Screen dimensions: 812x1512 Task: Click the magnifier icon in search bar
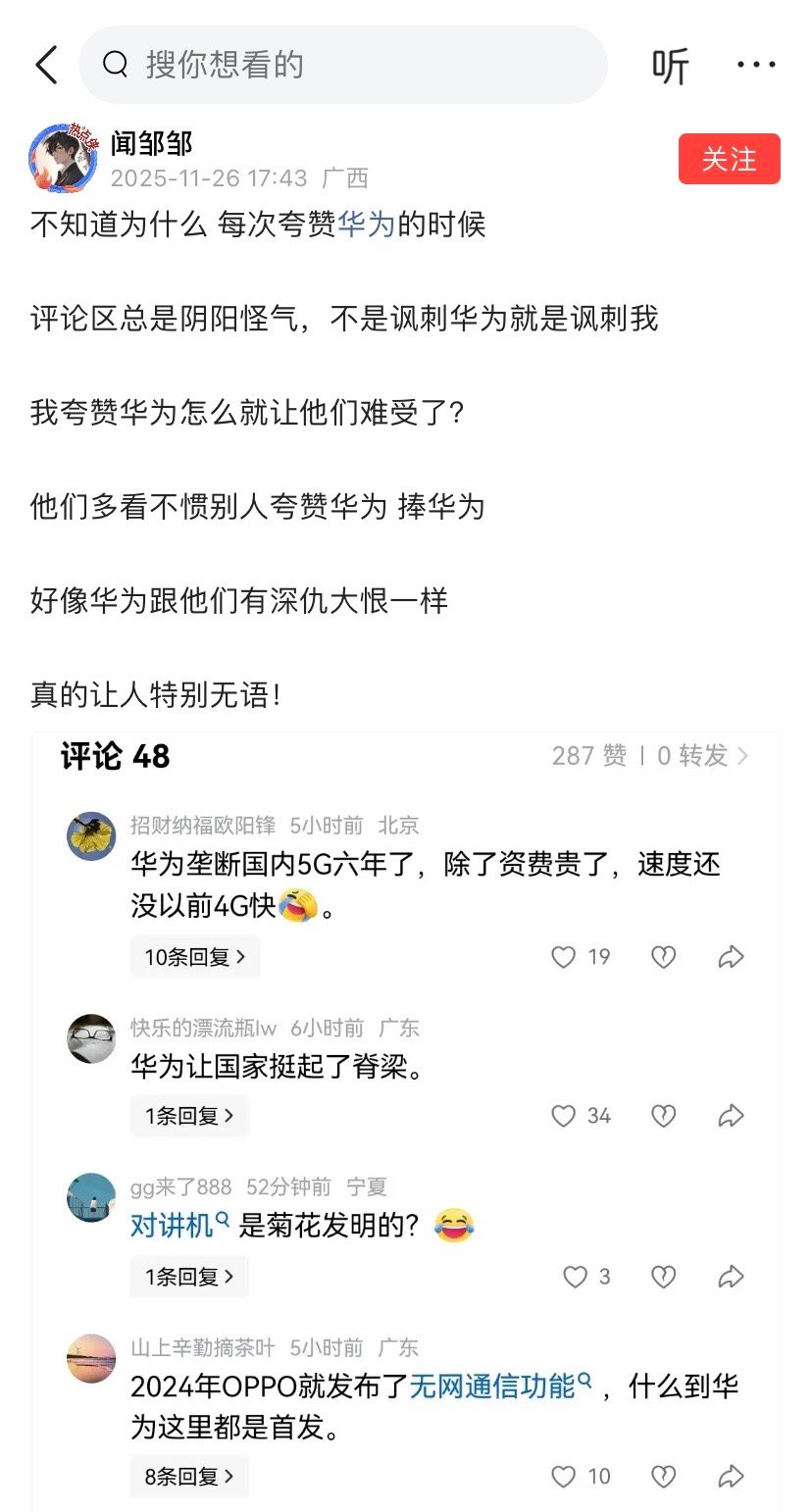click(116, 64)
